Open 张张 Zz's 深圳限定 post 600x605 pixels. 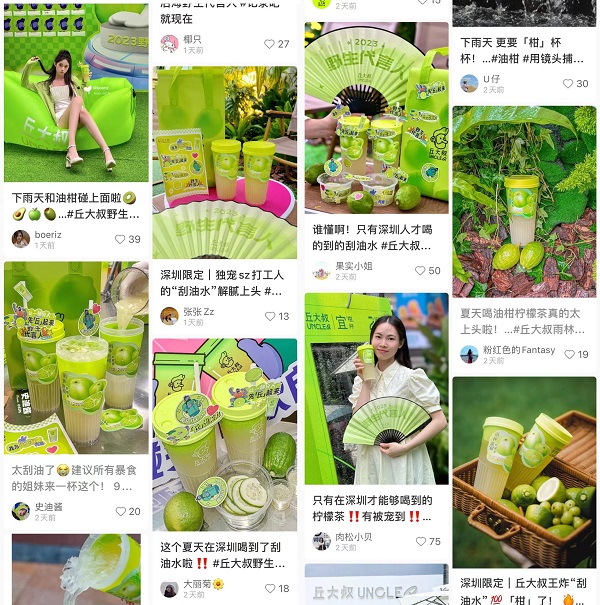coord(225,160)
